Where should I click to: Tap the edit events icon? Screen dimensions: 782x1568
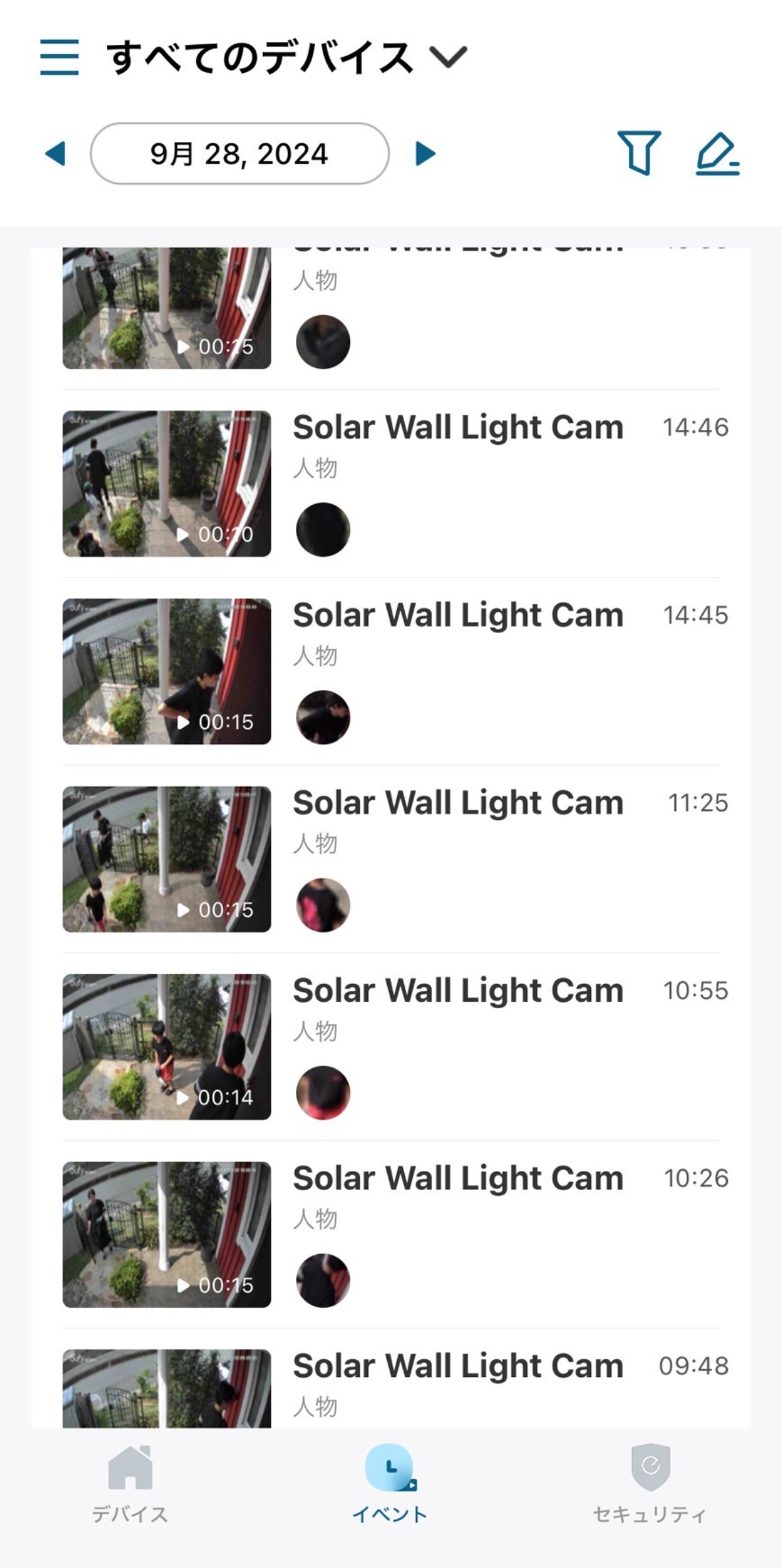[x=717, y=154]
